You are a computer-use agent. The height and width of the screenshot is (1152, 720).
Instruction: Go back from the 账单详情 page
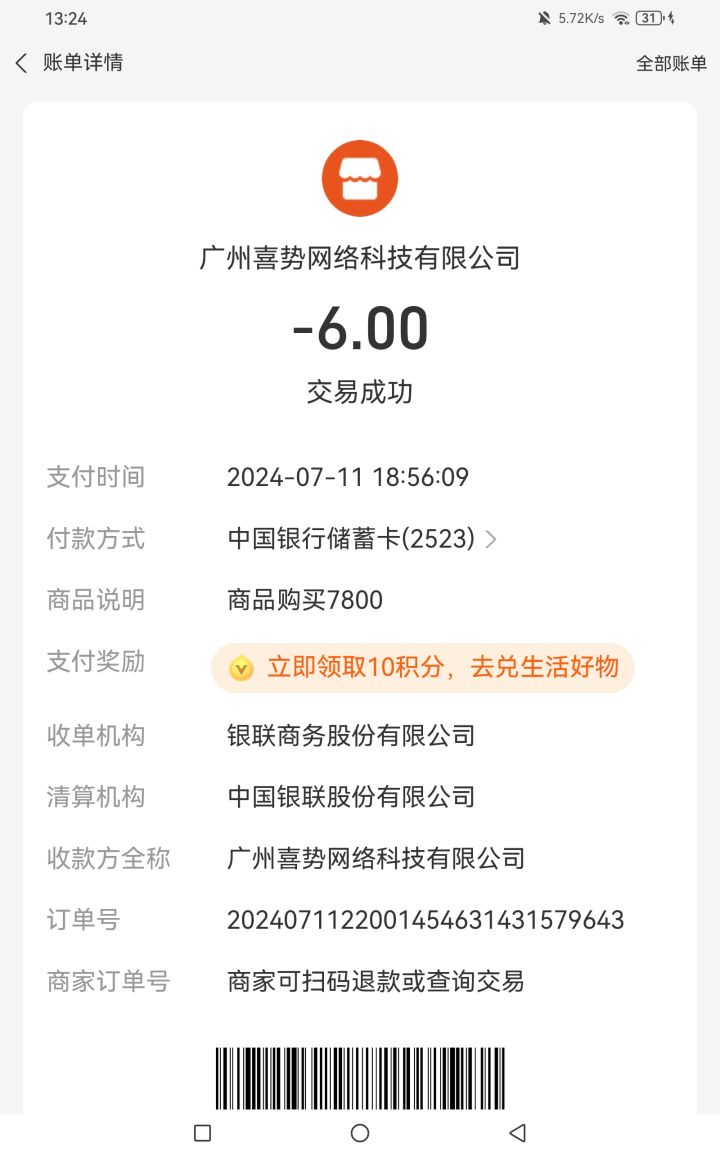coord(22,63)
